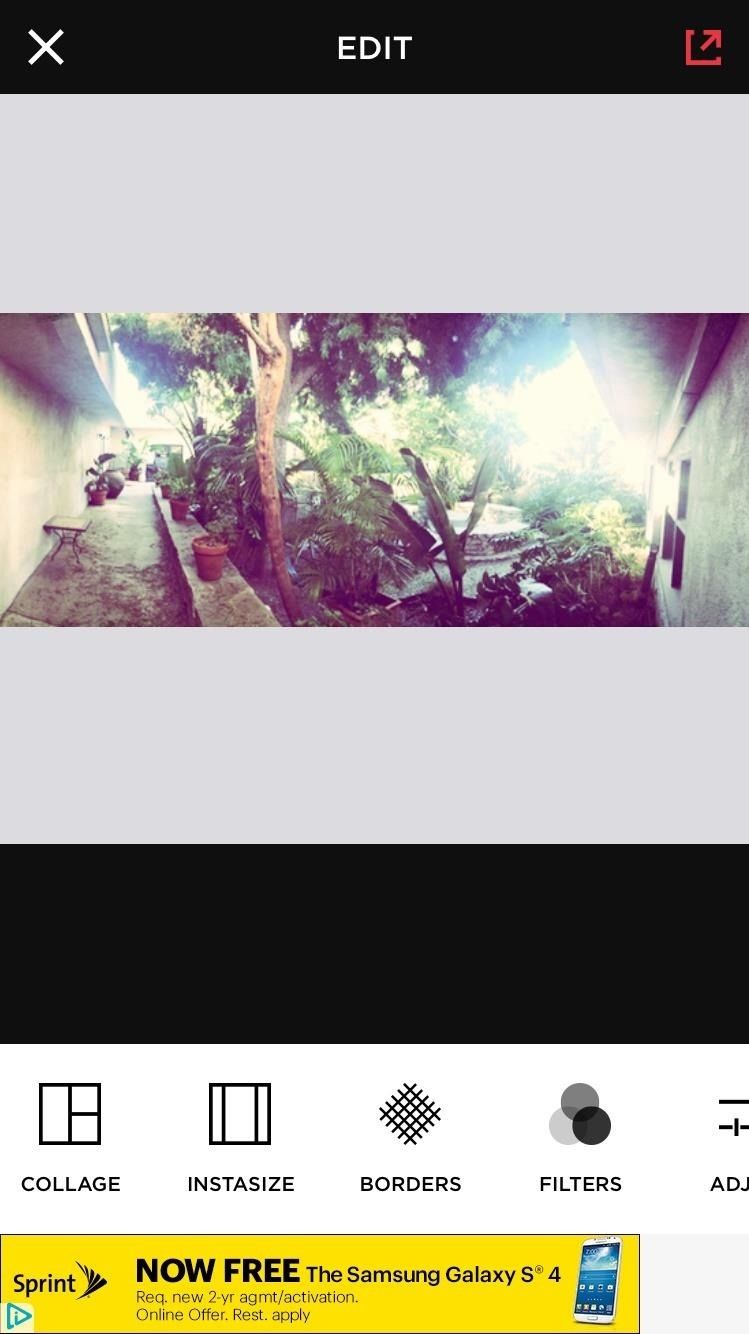749x1334 pixels.
Task: Select the Instasize tool
Action: click(x=240, y=1137)
